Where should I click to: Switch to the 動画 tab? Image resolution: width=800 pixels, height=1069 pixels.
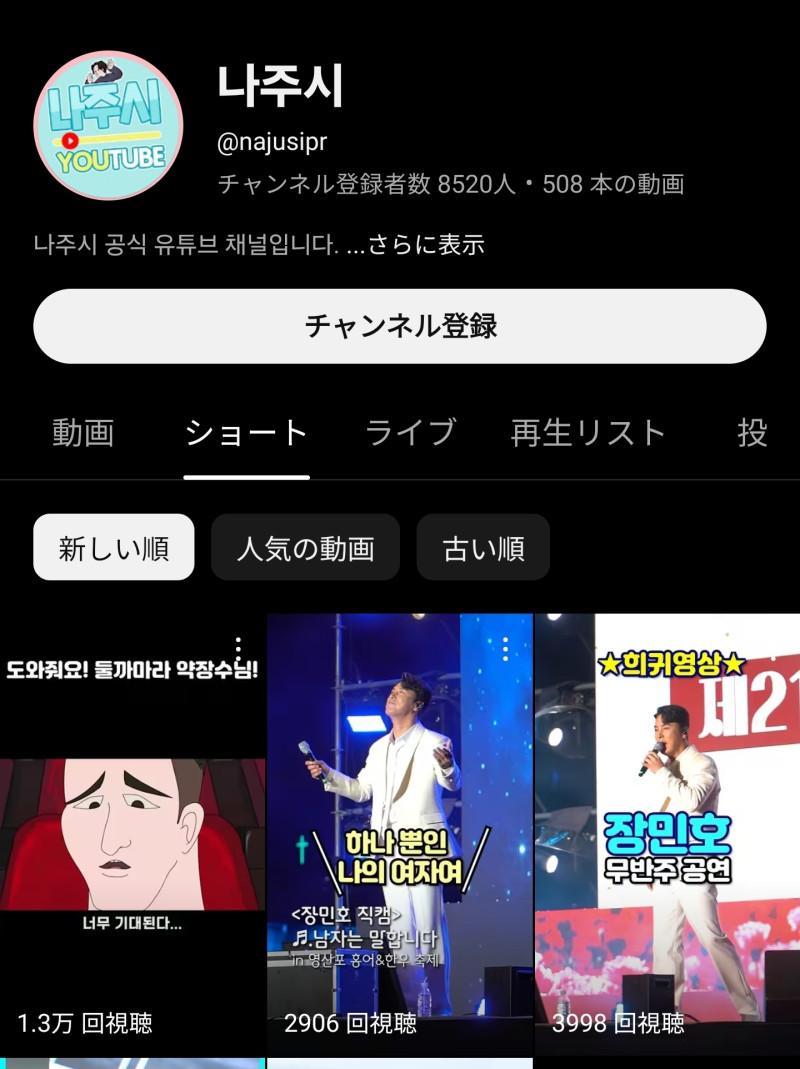tap(83, 432)
